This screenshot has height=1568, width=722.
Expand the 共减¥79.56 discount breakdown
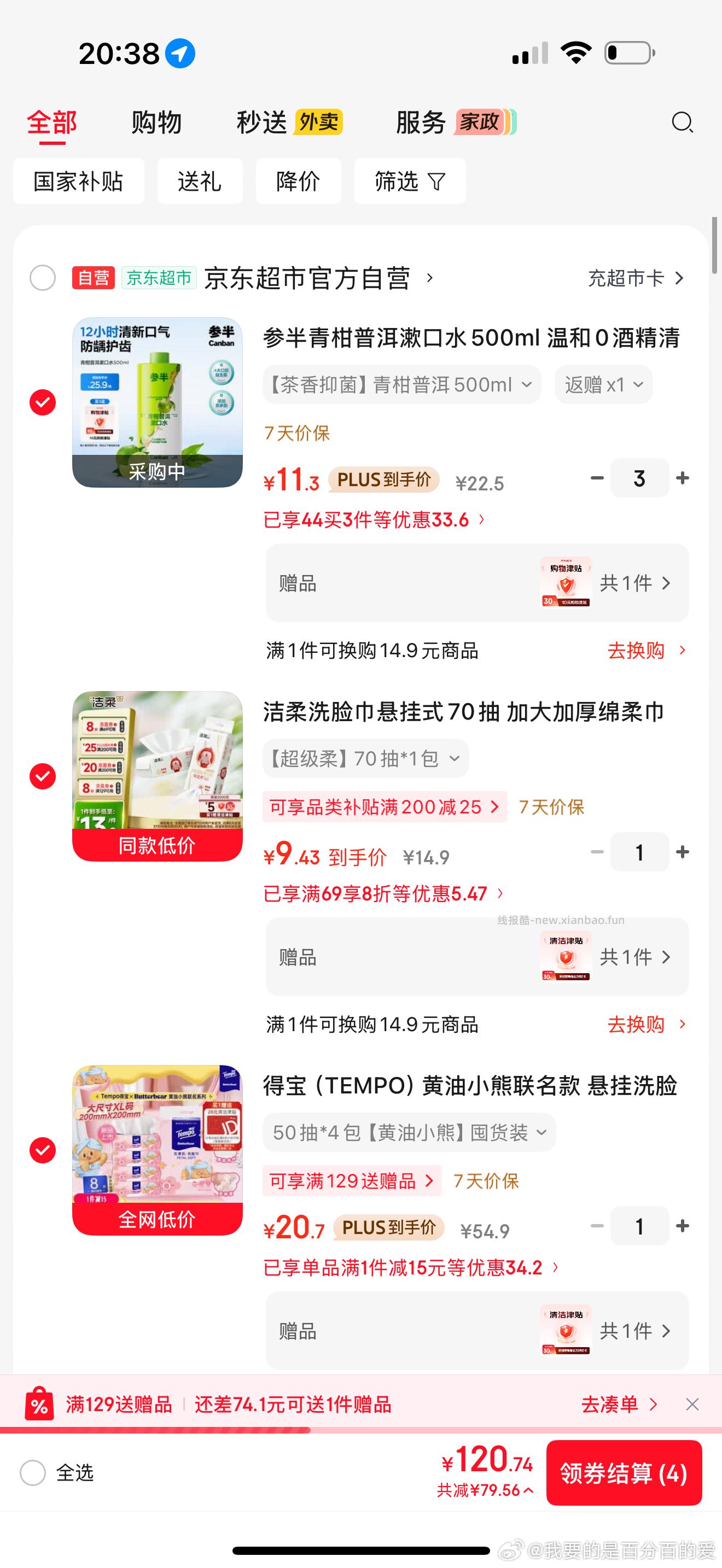point(485,1493)
